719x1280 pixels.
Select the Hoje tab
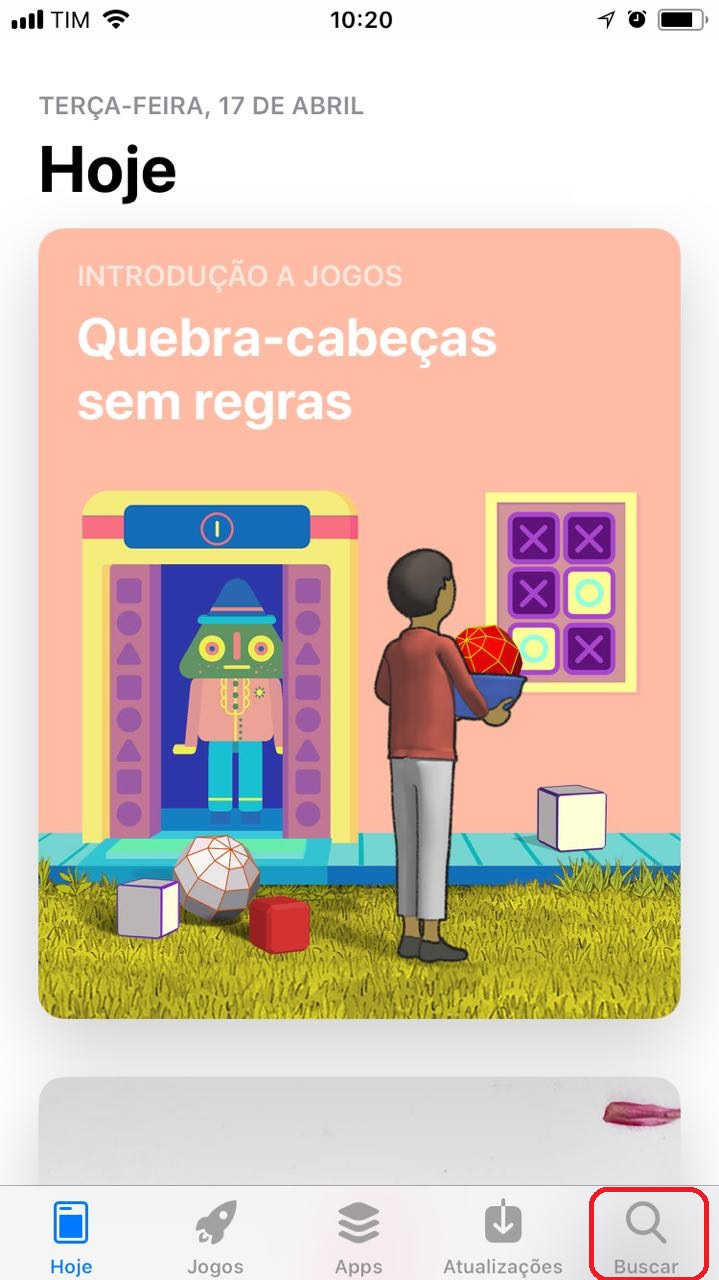coord(71,1236)
